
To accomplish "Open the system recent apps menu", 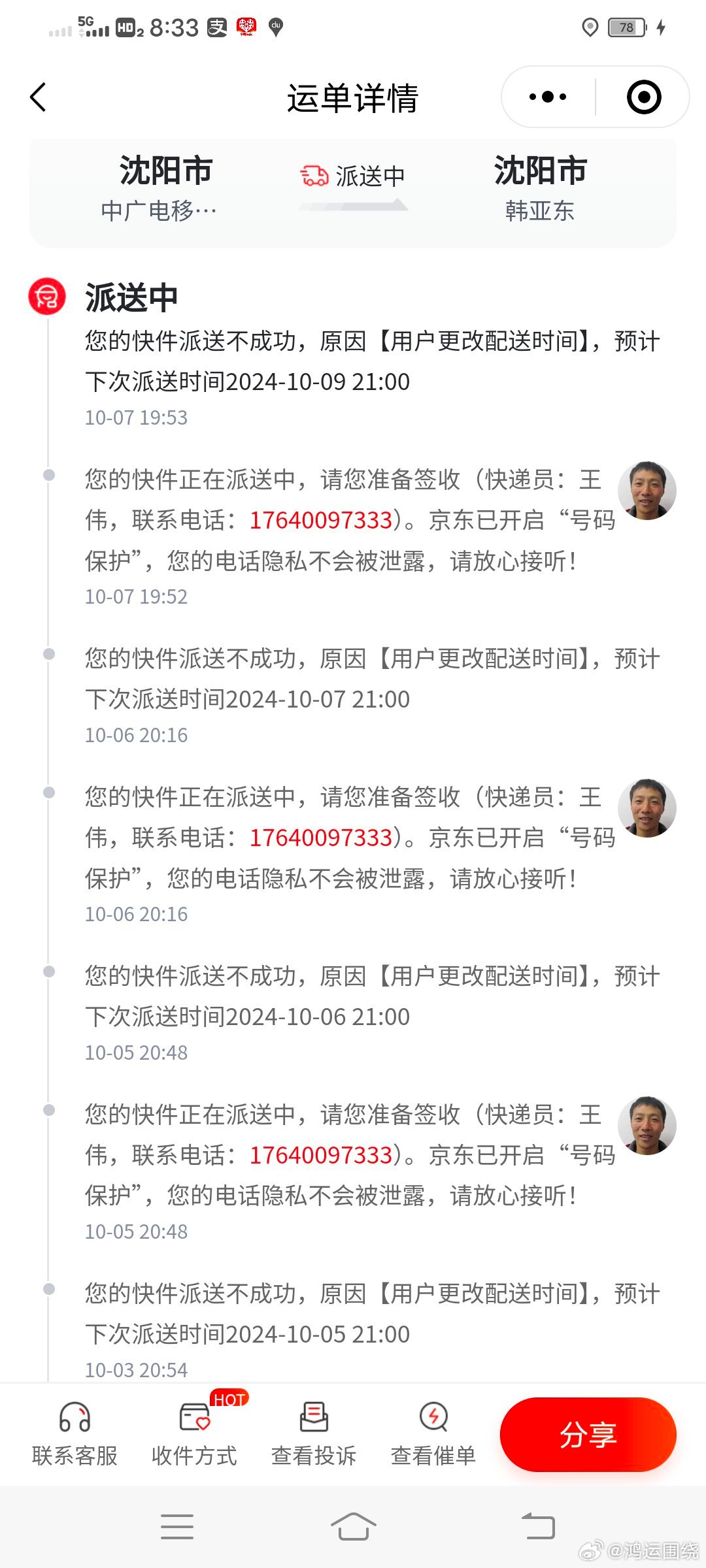I will click(x=177, y=1527).
